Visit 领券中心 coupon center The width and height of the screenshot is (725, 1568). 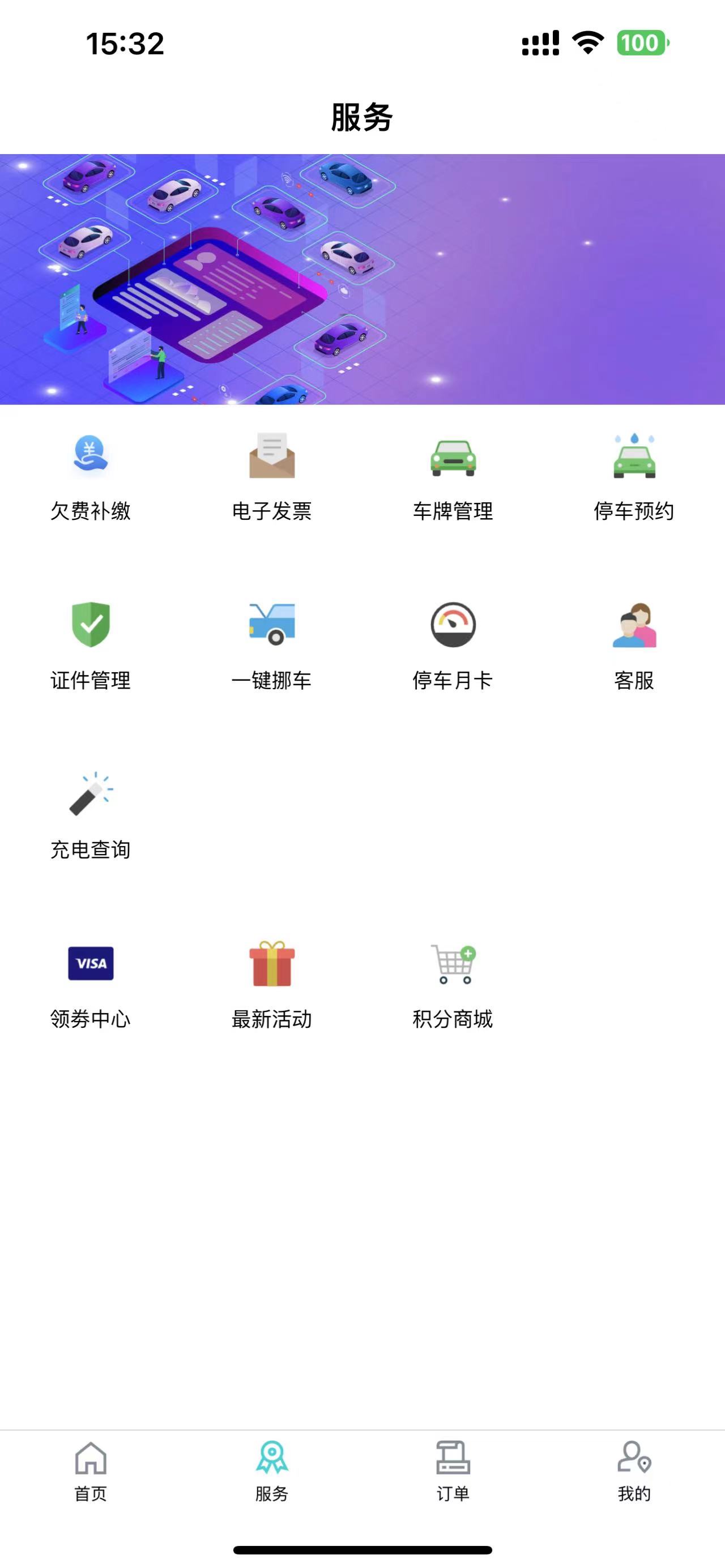[91, 984]
